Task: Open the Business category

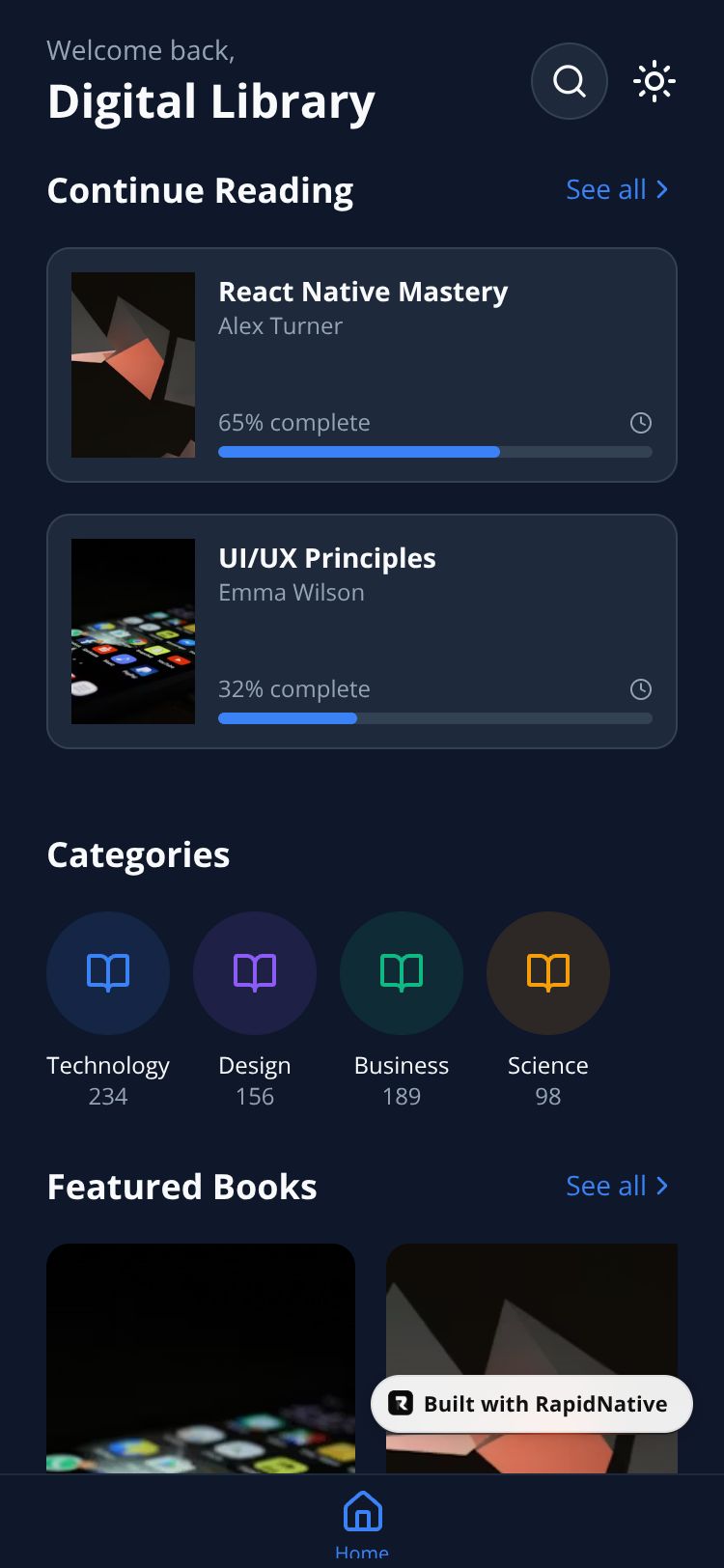Action: point(402,973)
